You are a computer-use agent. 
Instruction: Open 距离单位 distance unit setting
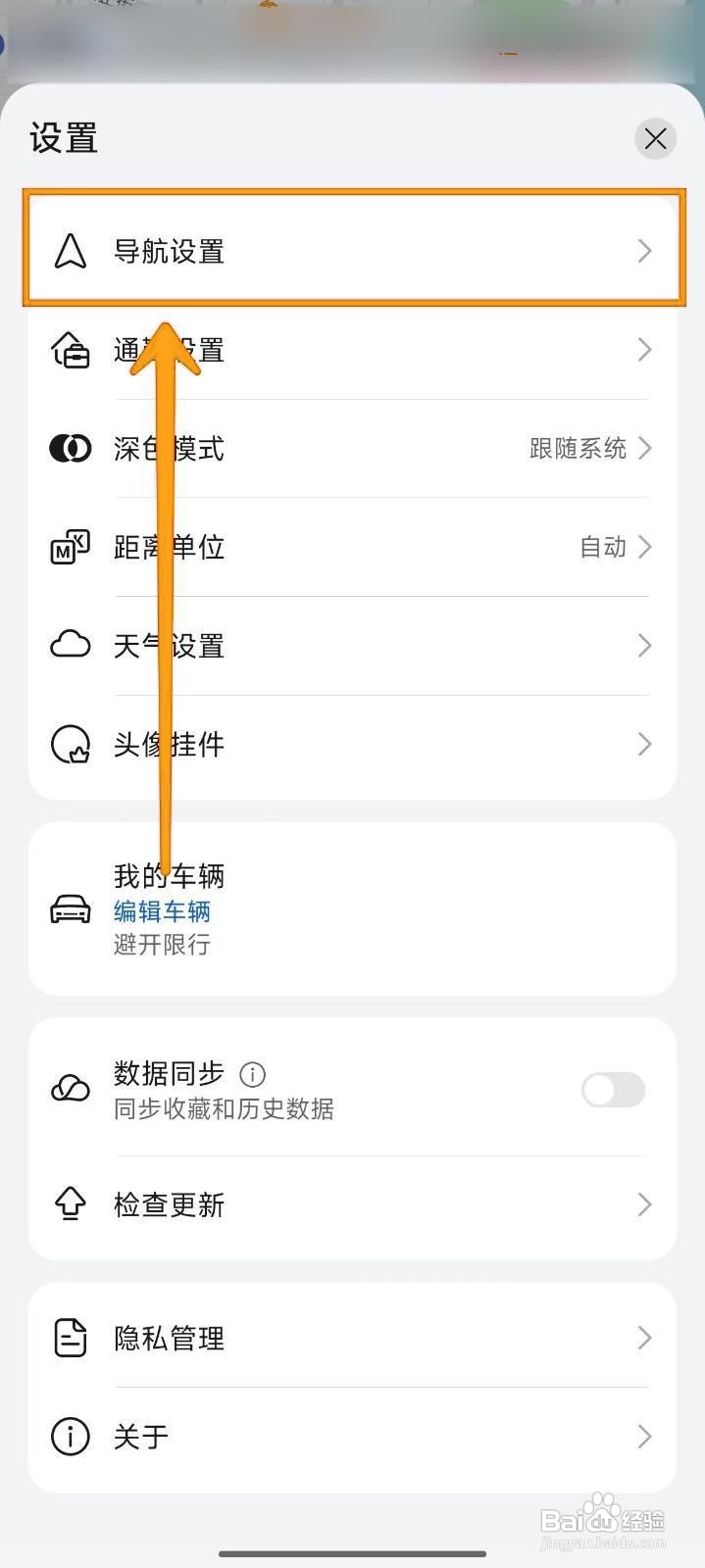tap(353, 547)
